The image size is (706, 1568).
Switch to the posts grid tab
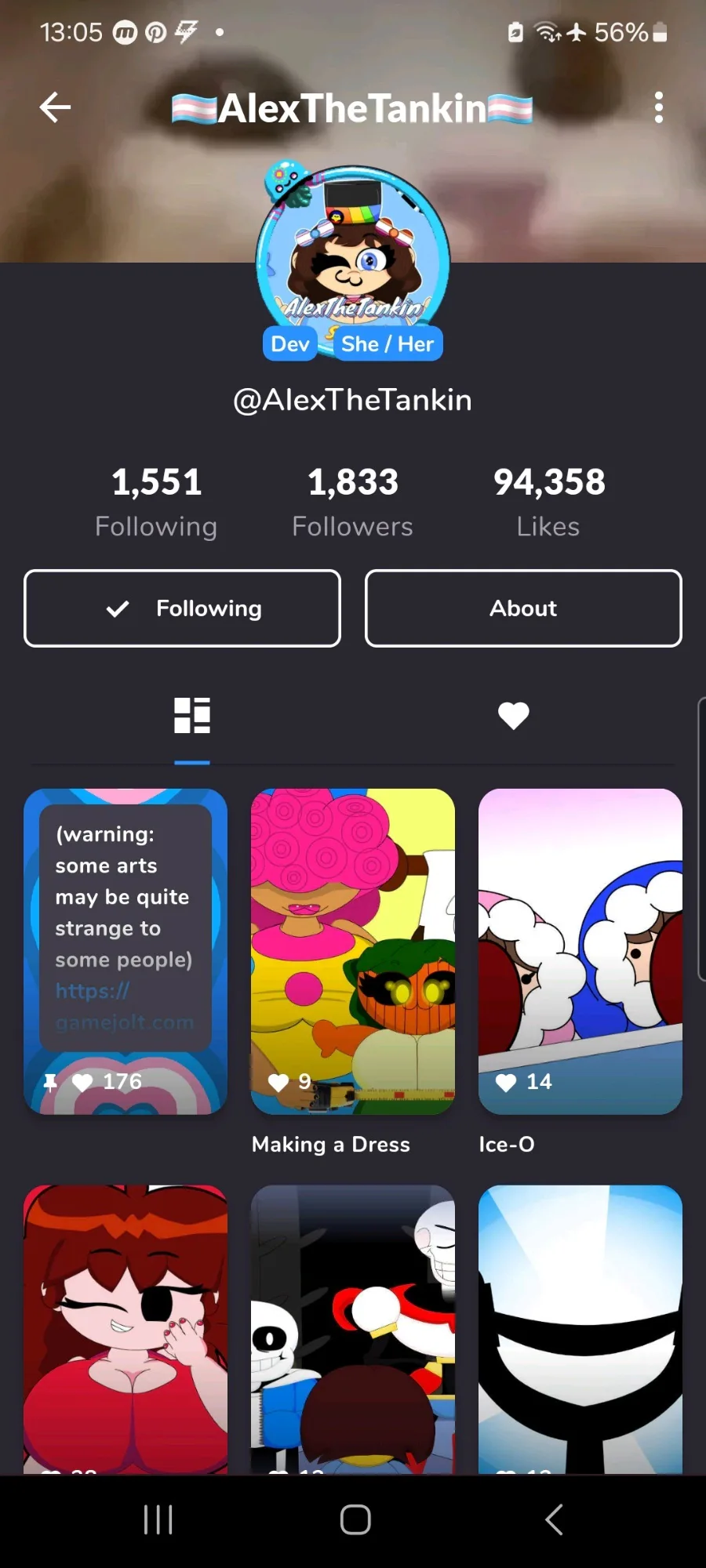coord(192,716)
